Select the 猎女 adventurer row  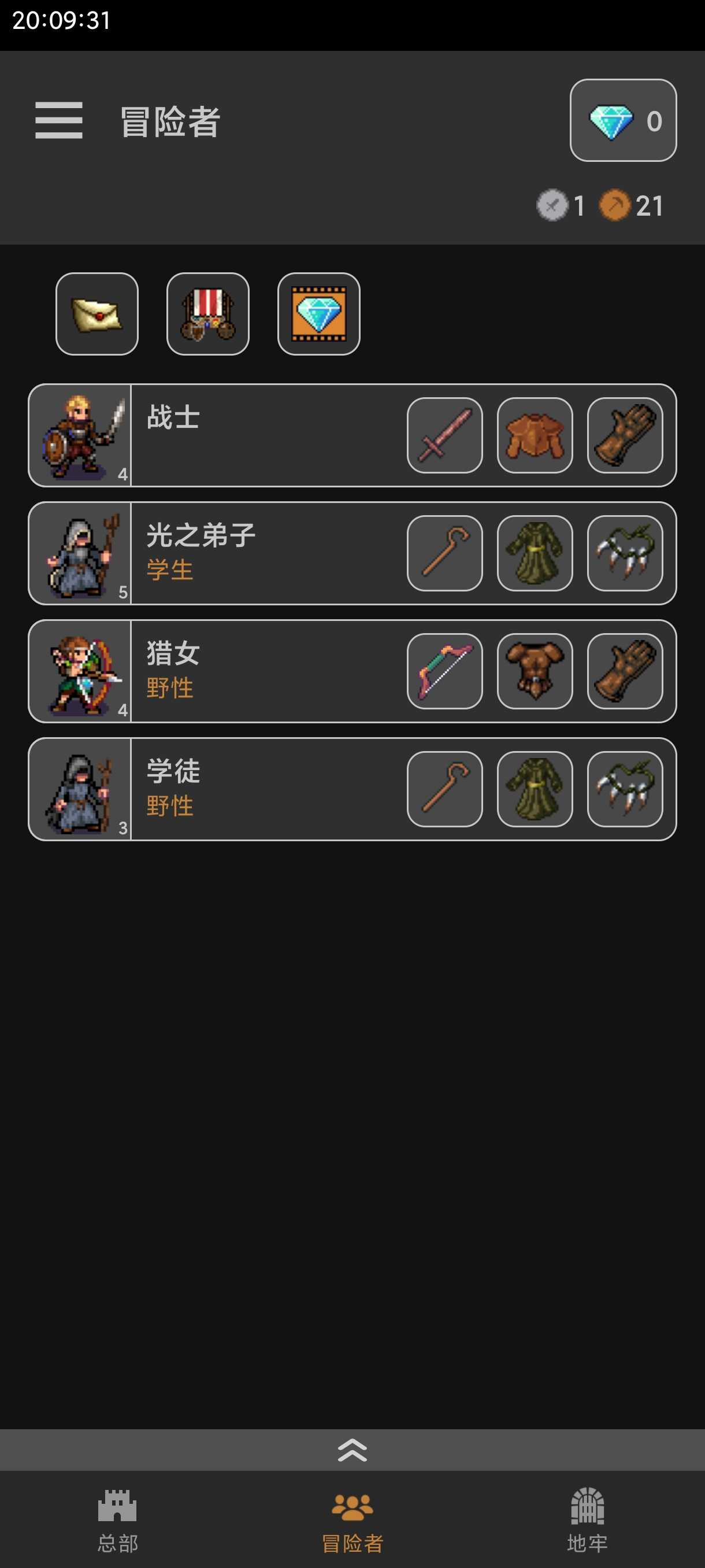pos(262,671)
